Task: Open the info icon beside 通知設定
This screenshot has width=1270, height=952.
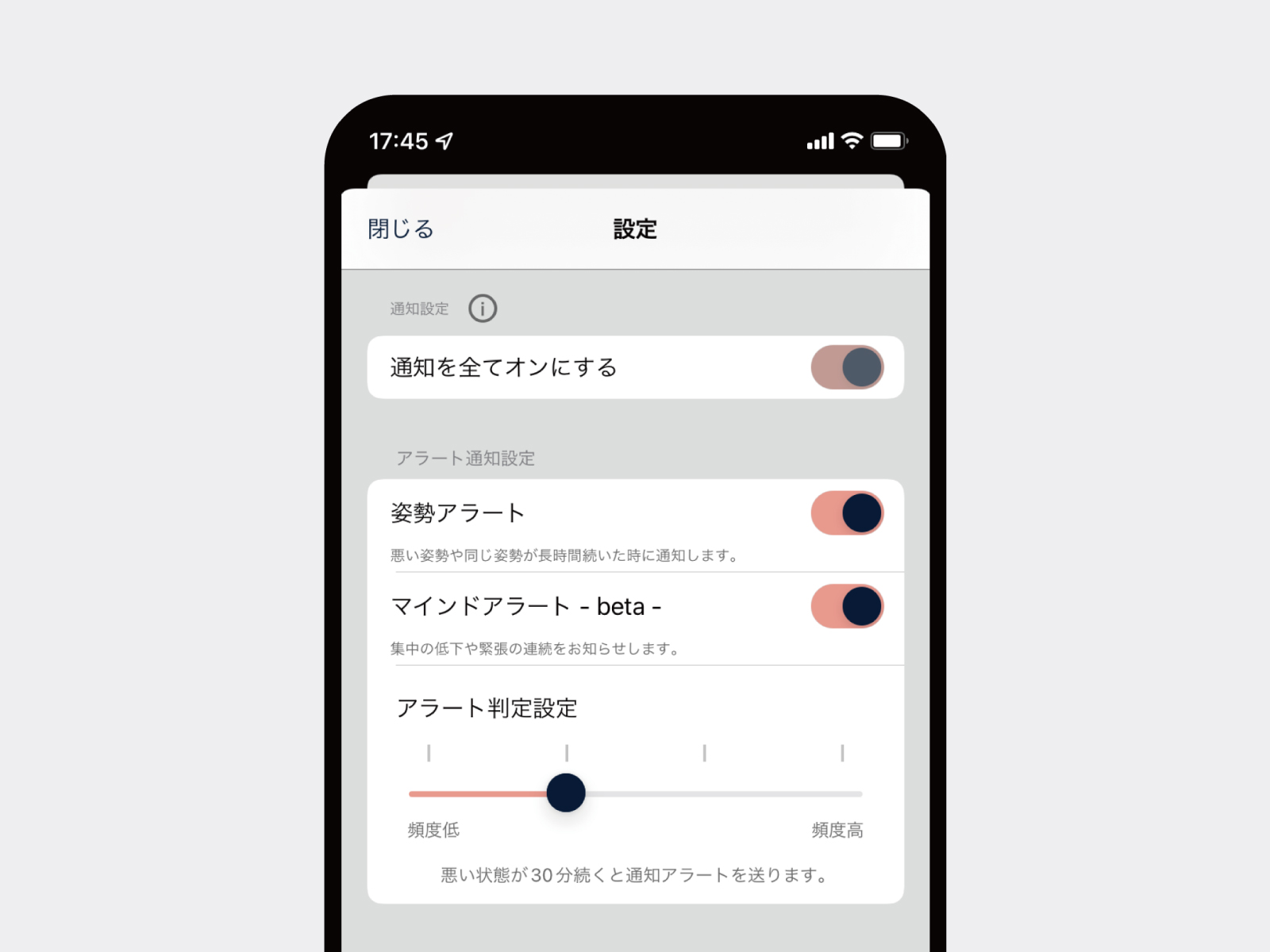Action: coord(482,308)
